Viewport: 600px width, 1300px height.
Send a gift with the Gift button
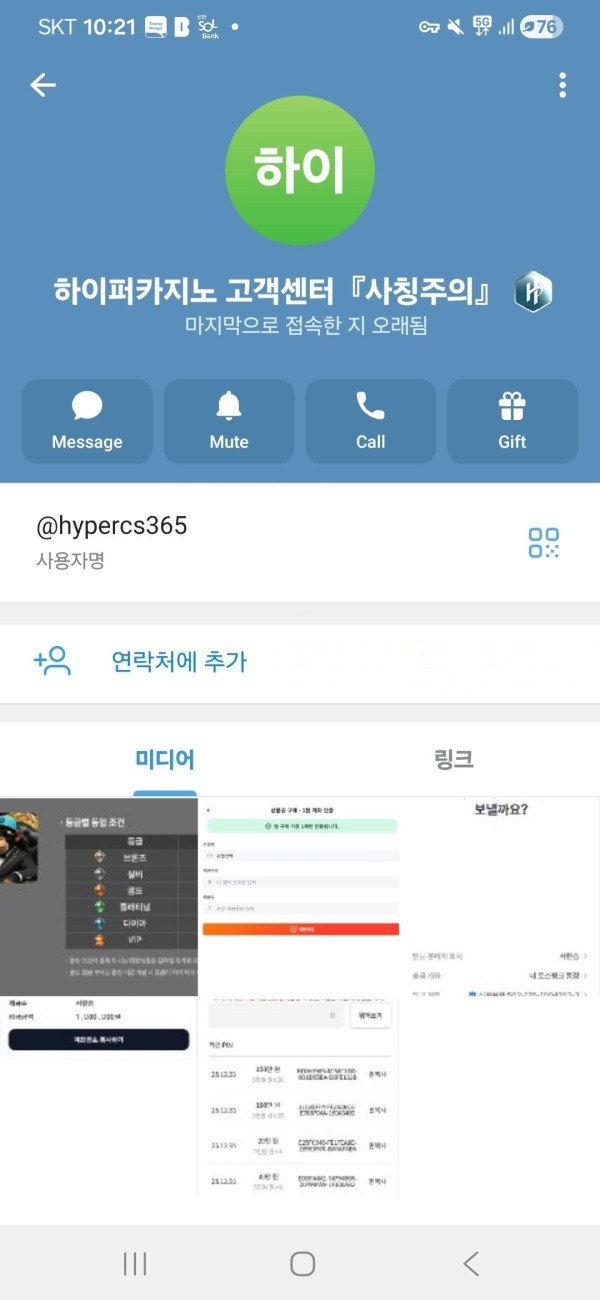[512, 421]
